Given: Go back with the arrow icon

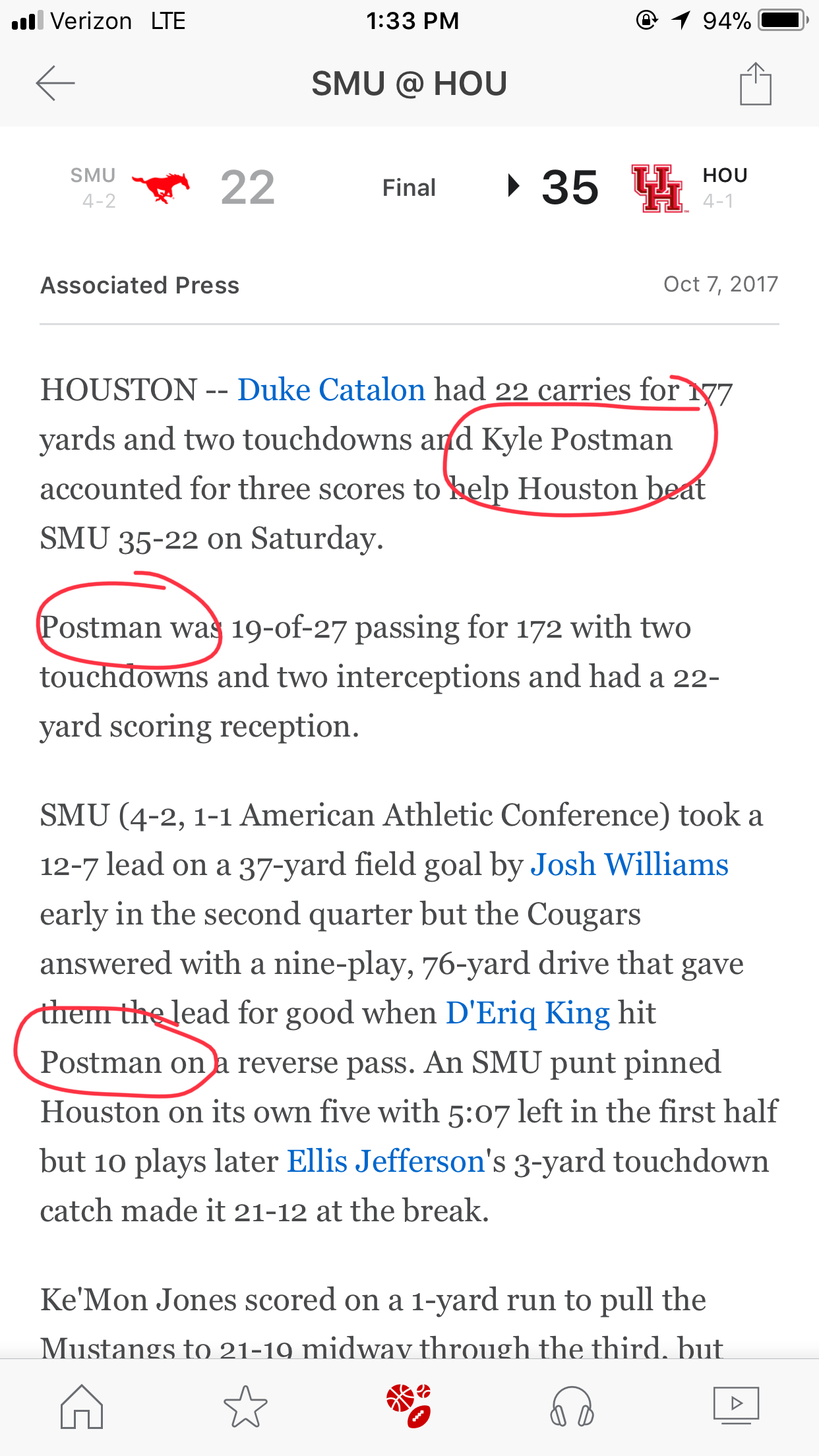Looking at the screenshot, I should click(x=55, y=84).
